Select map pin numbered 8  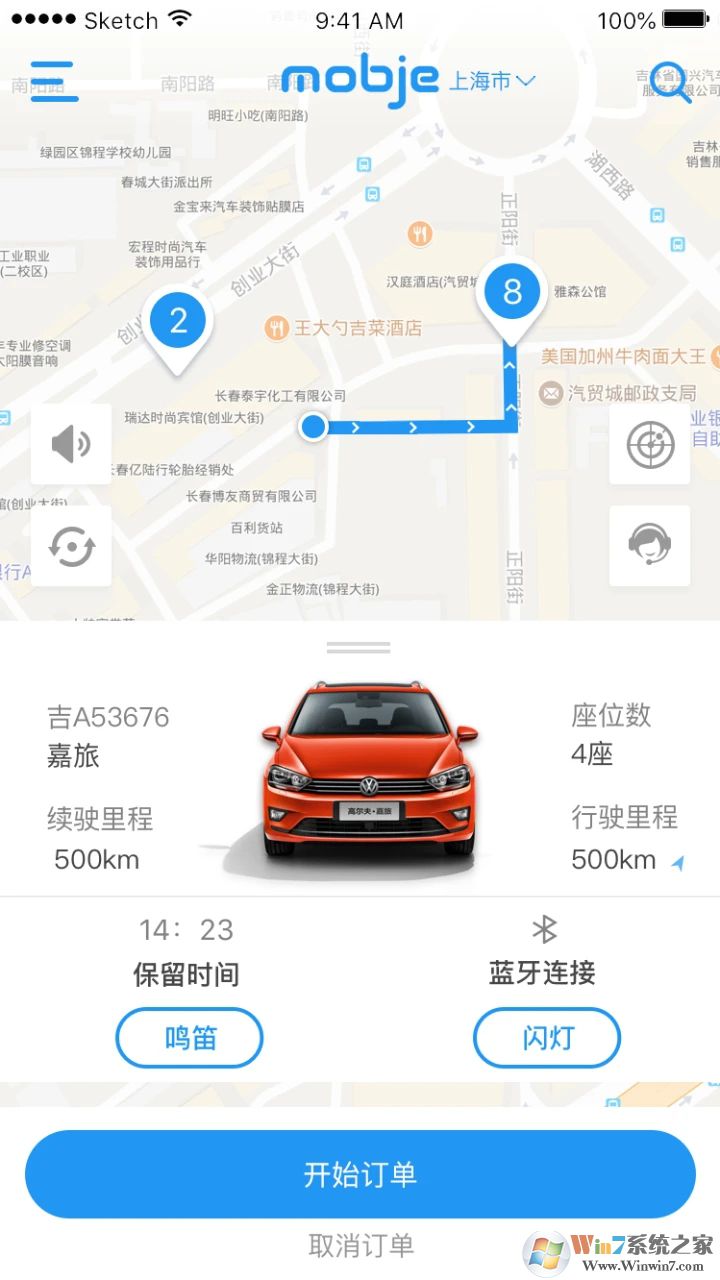pyautogui.click(x=512, y=293)
